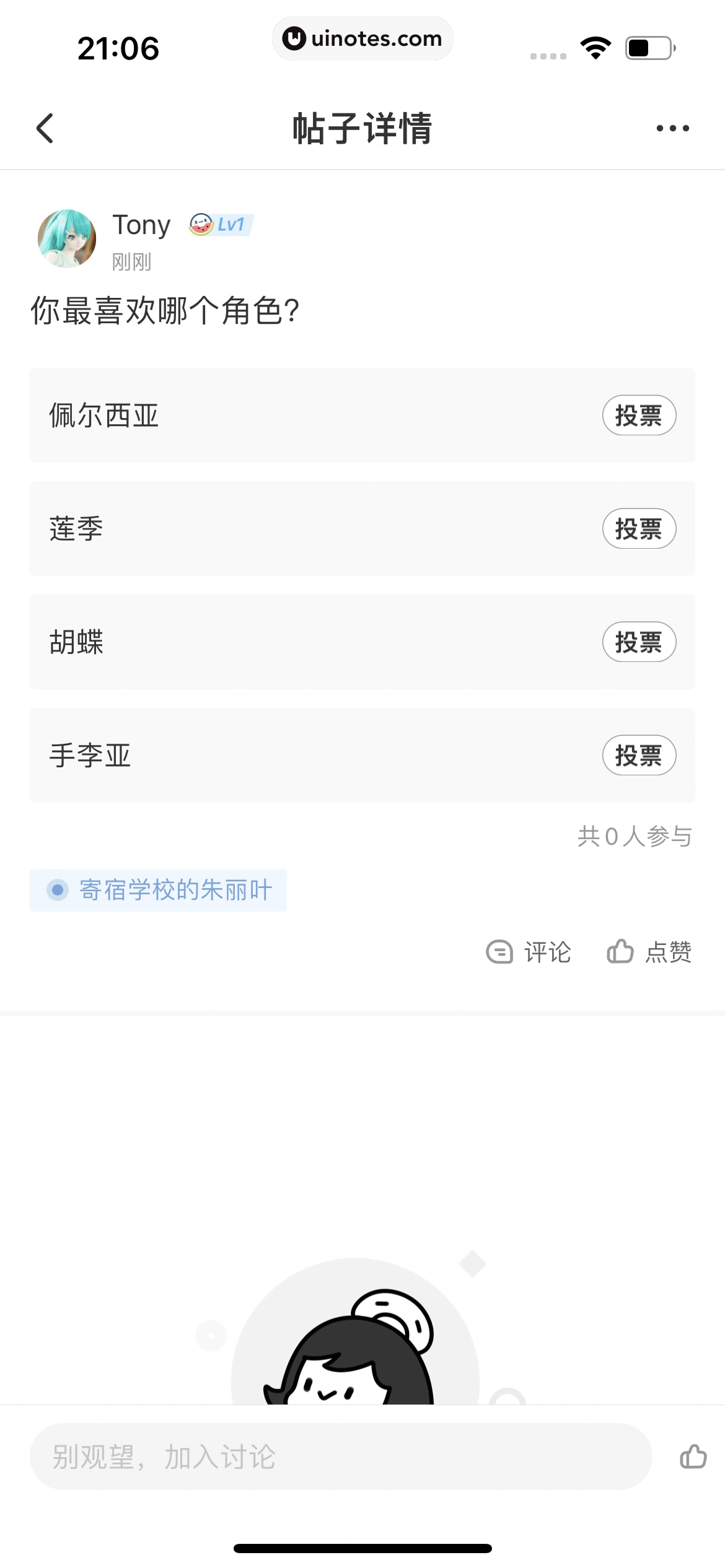Viewport: 725px width, 1568px height.
Task: Vote for 手李亚 in the poll
Action: 639,756
